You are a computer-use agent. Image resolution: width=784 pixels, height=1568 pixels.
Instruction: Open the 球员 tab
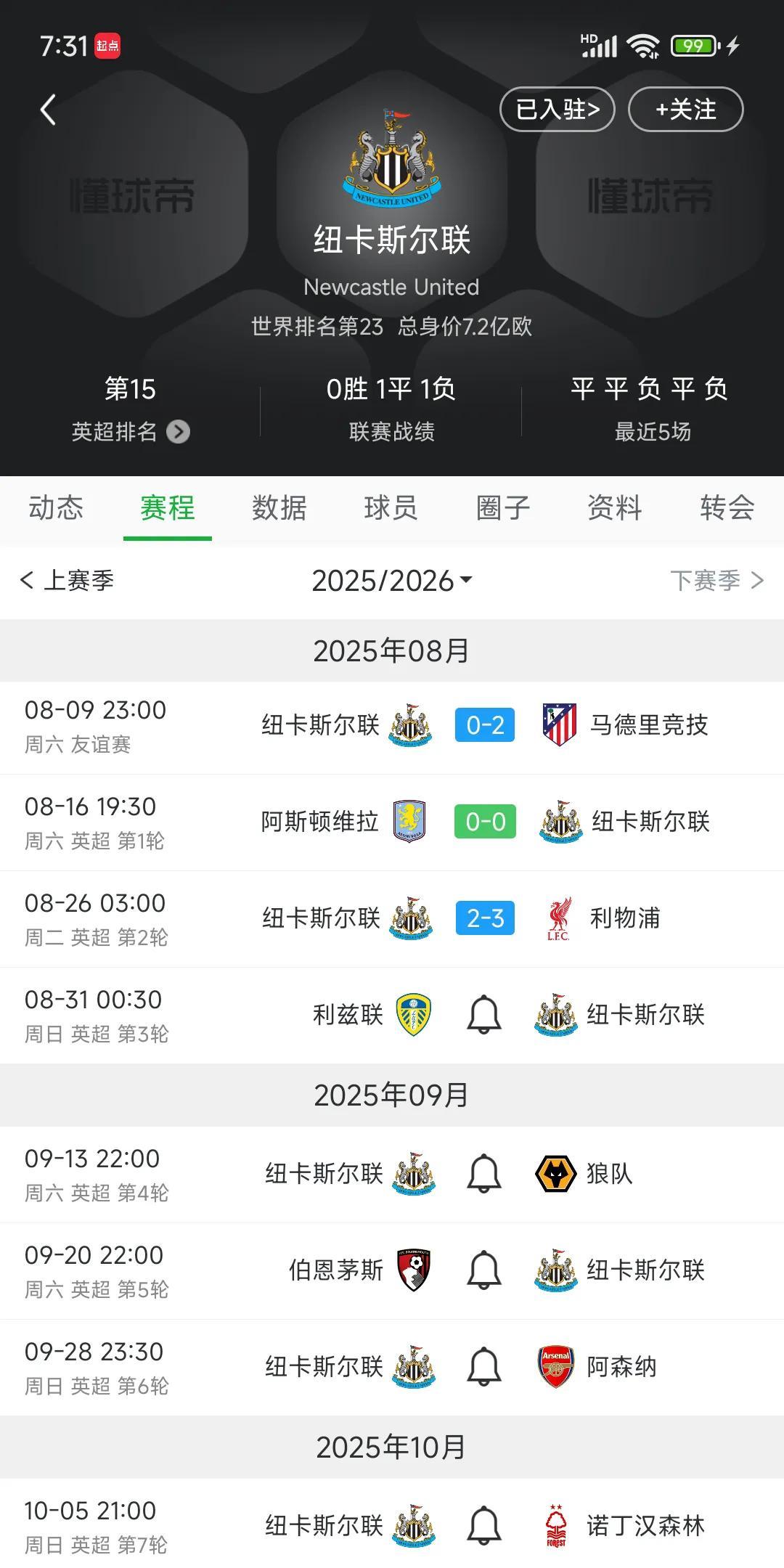coord(391,507)
